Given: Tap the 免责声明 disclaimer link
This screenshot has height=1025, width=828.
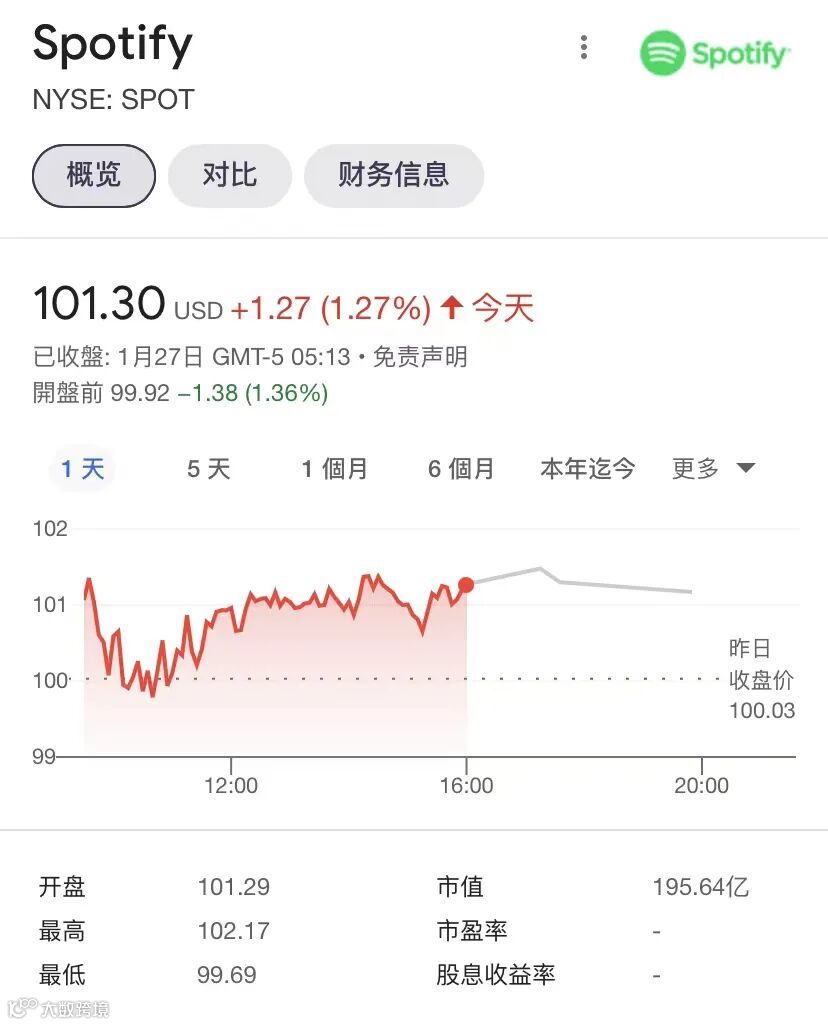Looking at the screenshot, I should pyautogui.click(x=420, y=357).
